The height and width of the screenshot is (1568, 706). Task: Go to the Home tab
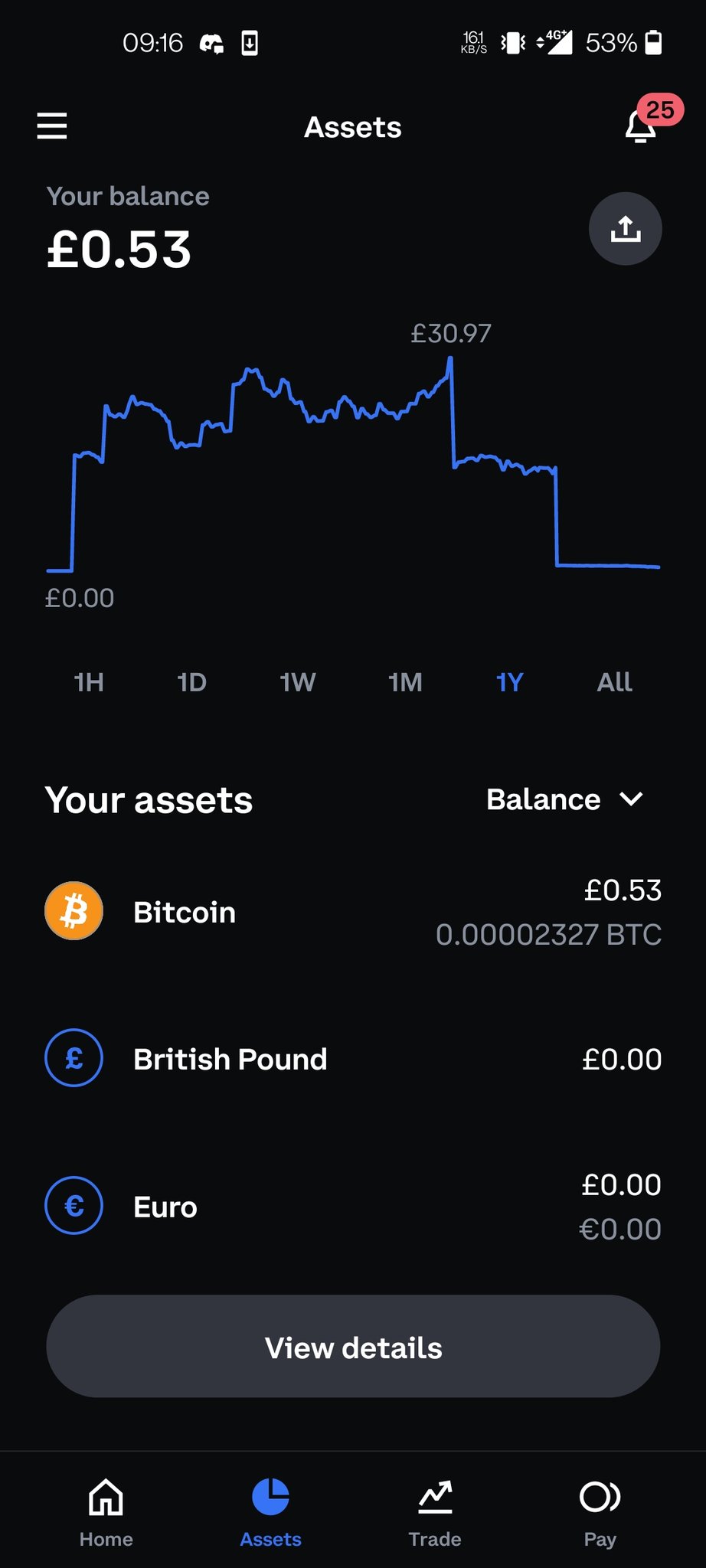tap(106, 1511)
